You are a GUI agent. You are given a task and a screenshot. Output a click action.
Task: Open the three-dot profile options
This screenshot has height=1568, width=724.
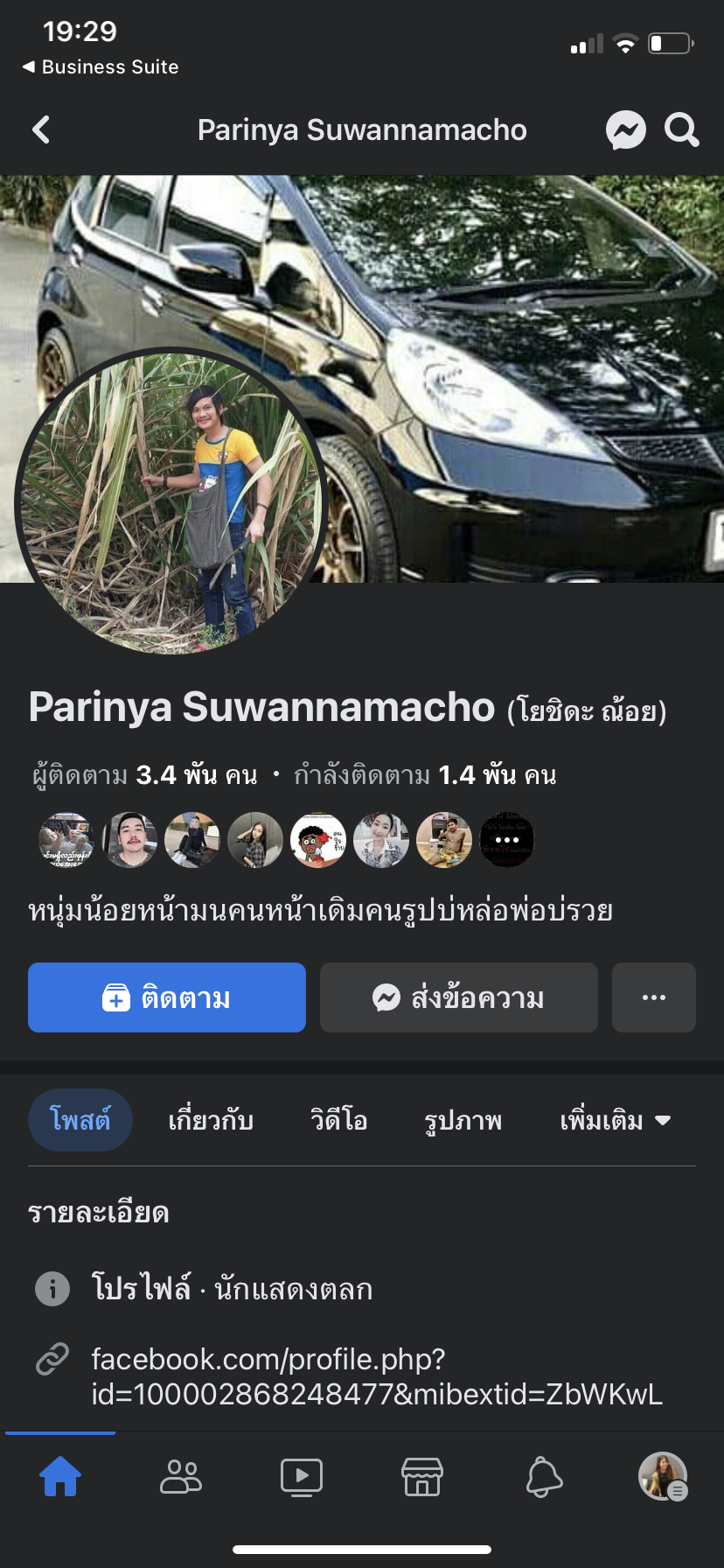(654, 997)
